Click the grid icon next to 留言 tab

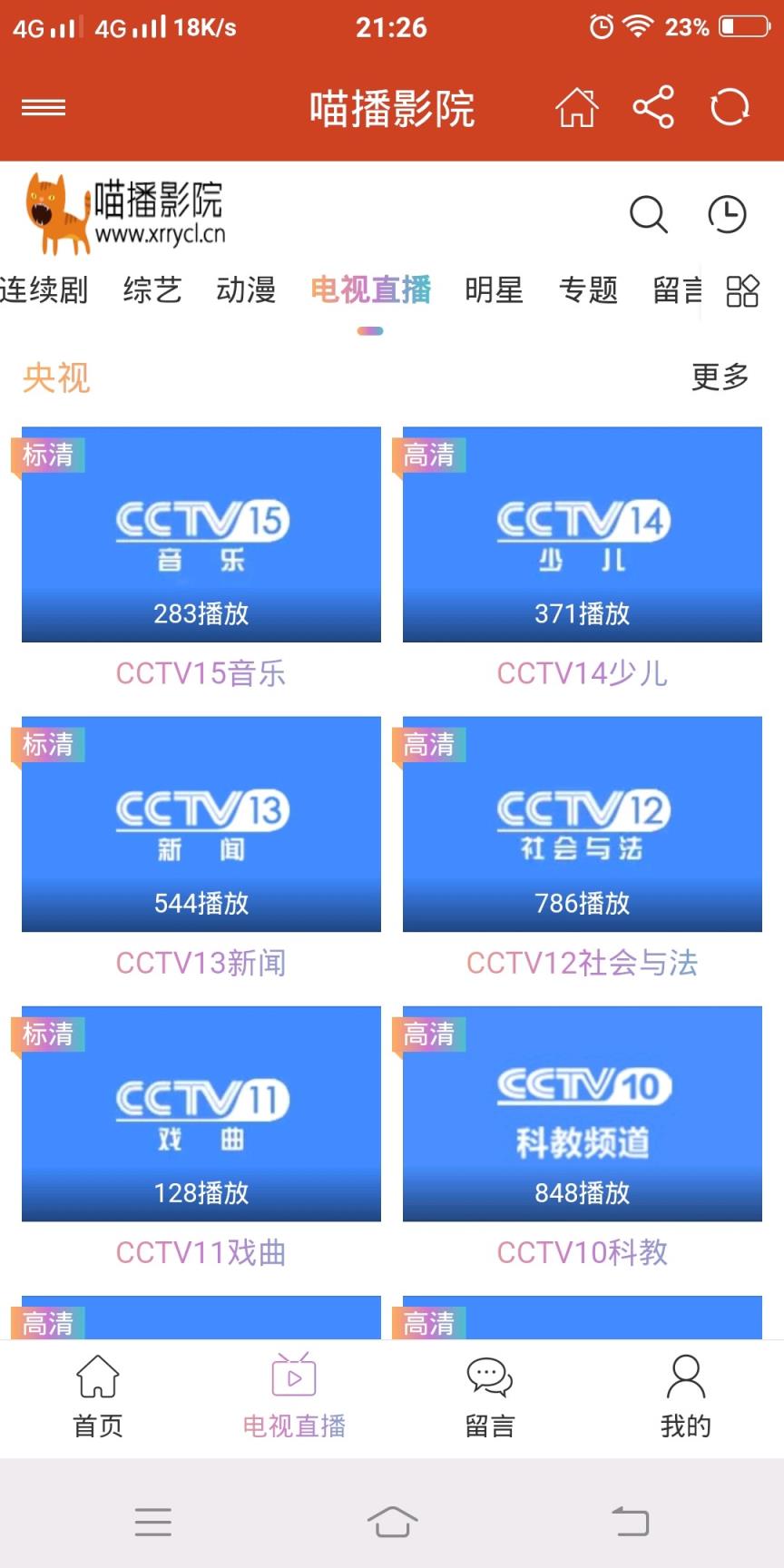coord(742,291)
